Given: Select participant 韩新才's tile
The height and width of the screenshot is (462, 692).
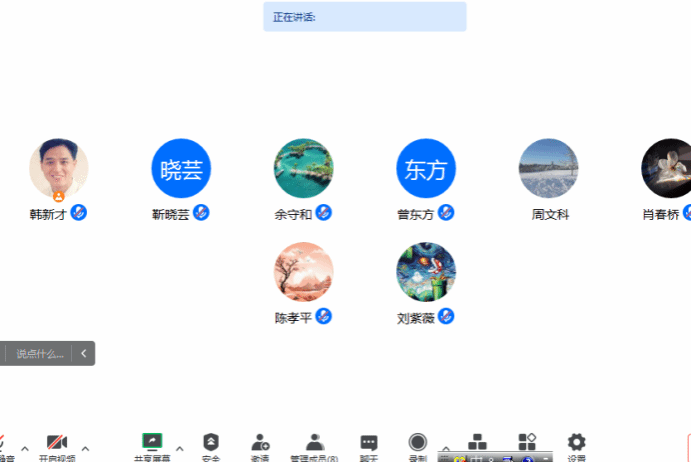Looking at the screenshot, I should [x=59, y=169].
